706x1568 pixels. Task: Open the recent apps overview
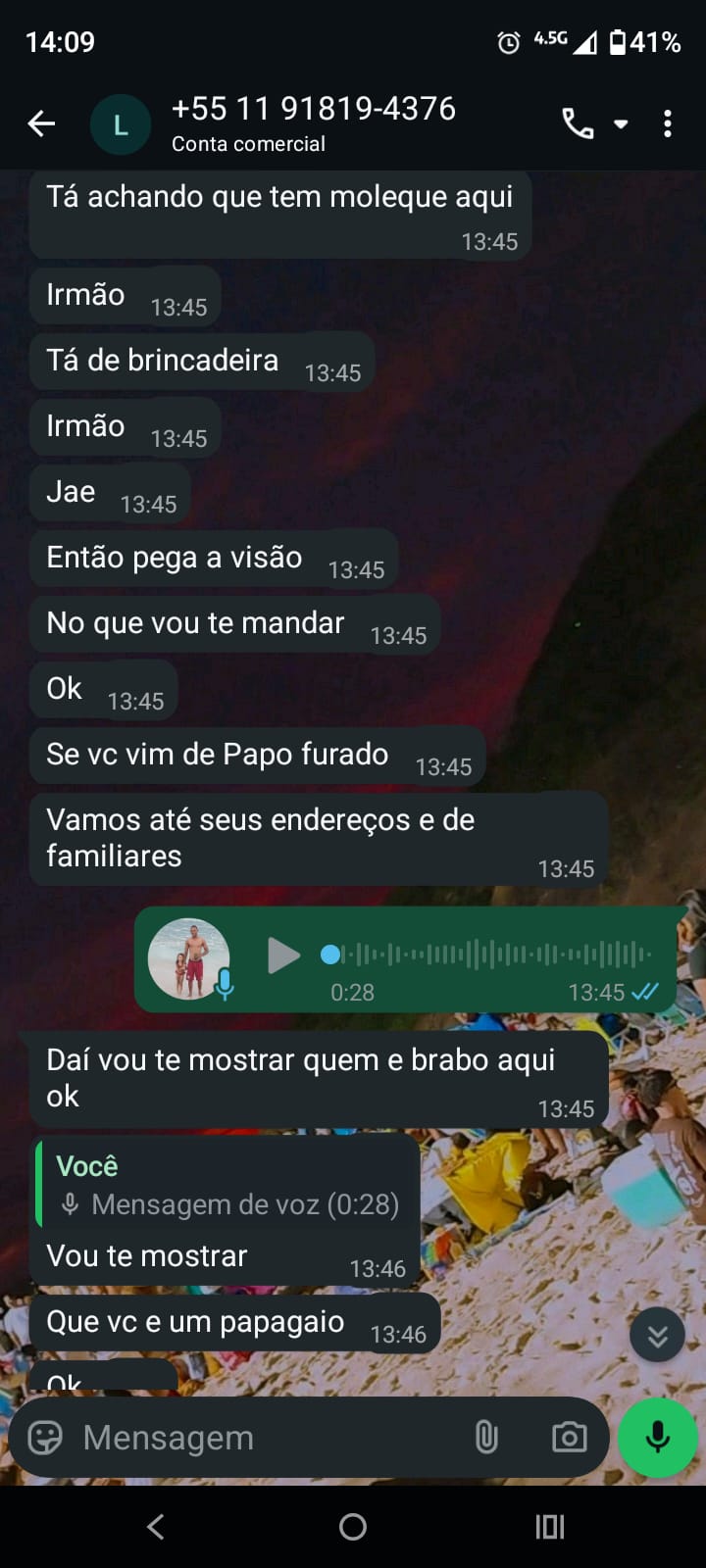[549, 1526]
